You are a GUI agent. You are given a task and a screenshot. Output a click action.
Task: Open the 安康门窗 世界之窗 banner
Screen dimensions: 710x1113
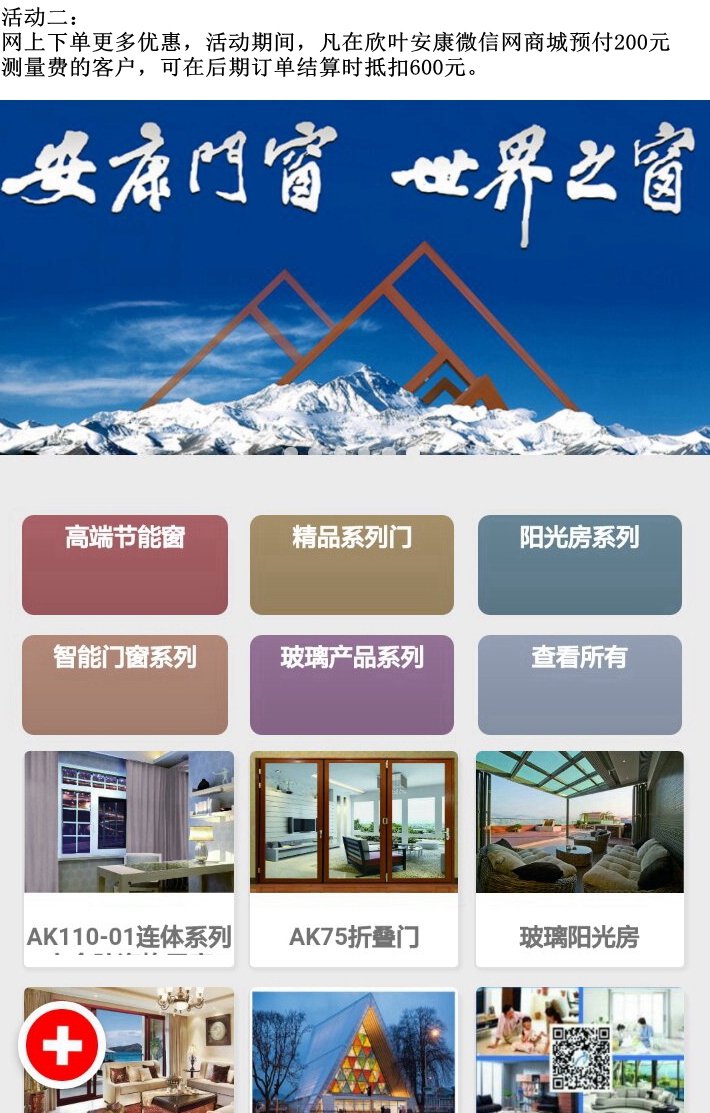pos(355,277)
